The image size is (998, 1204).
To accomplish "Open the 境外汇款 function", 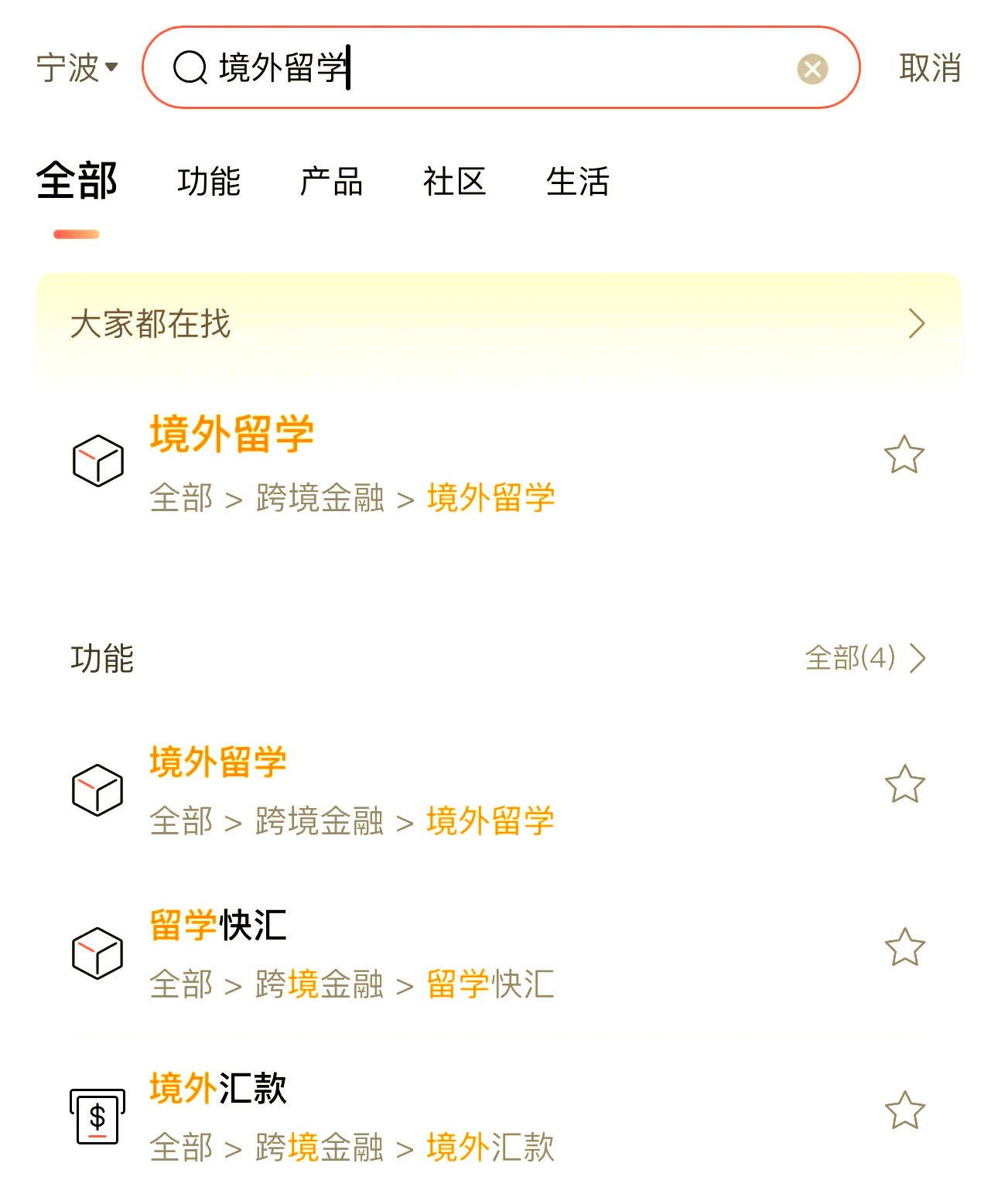I will coord(352,1117).
